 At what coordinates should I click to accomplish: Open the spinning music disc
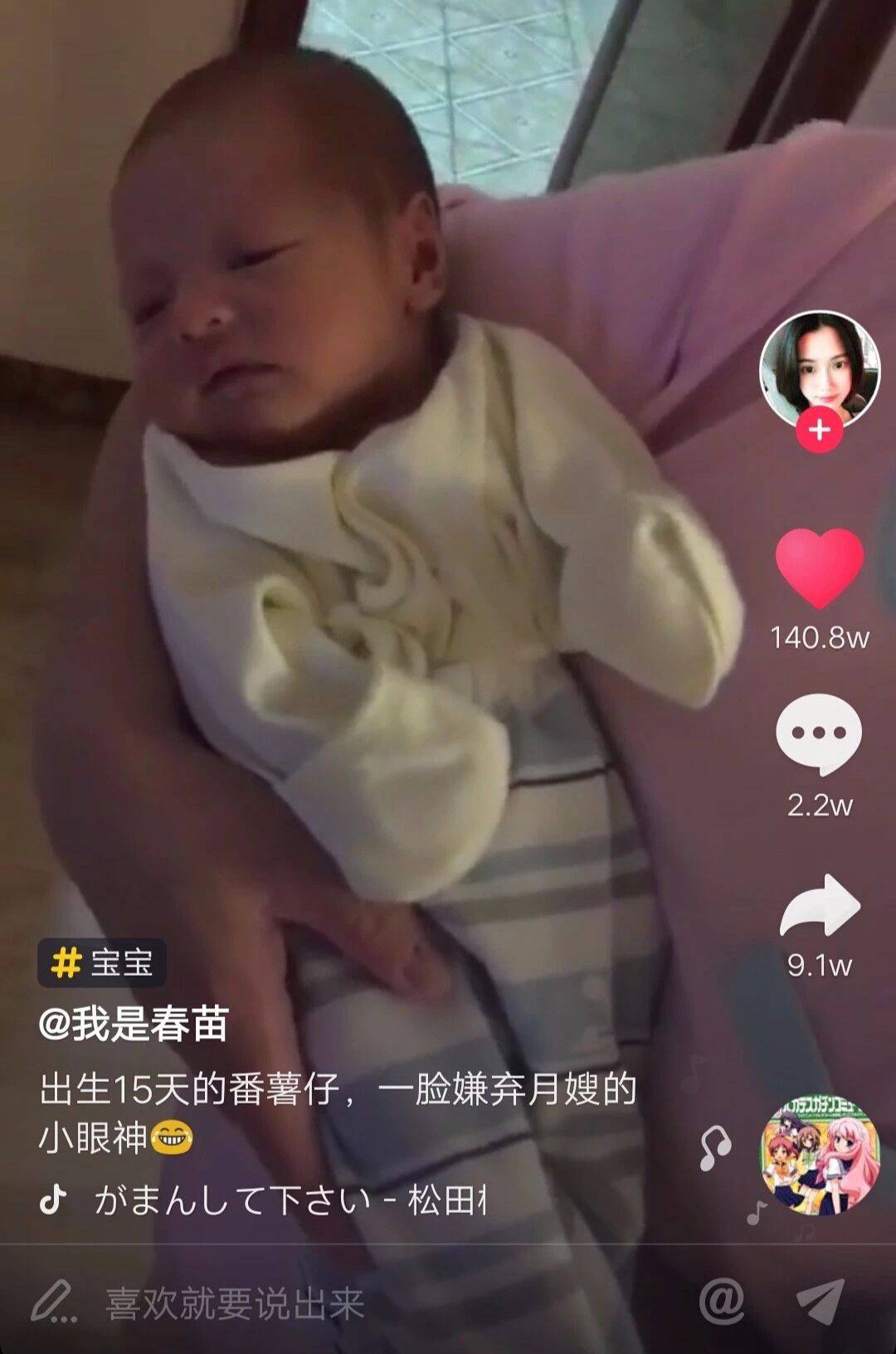820,1154
